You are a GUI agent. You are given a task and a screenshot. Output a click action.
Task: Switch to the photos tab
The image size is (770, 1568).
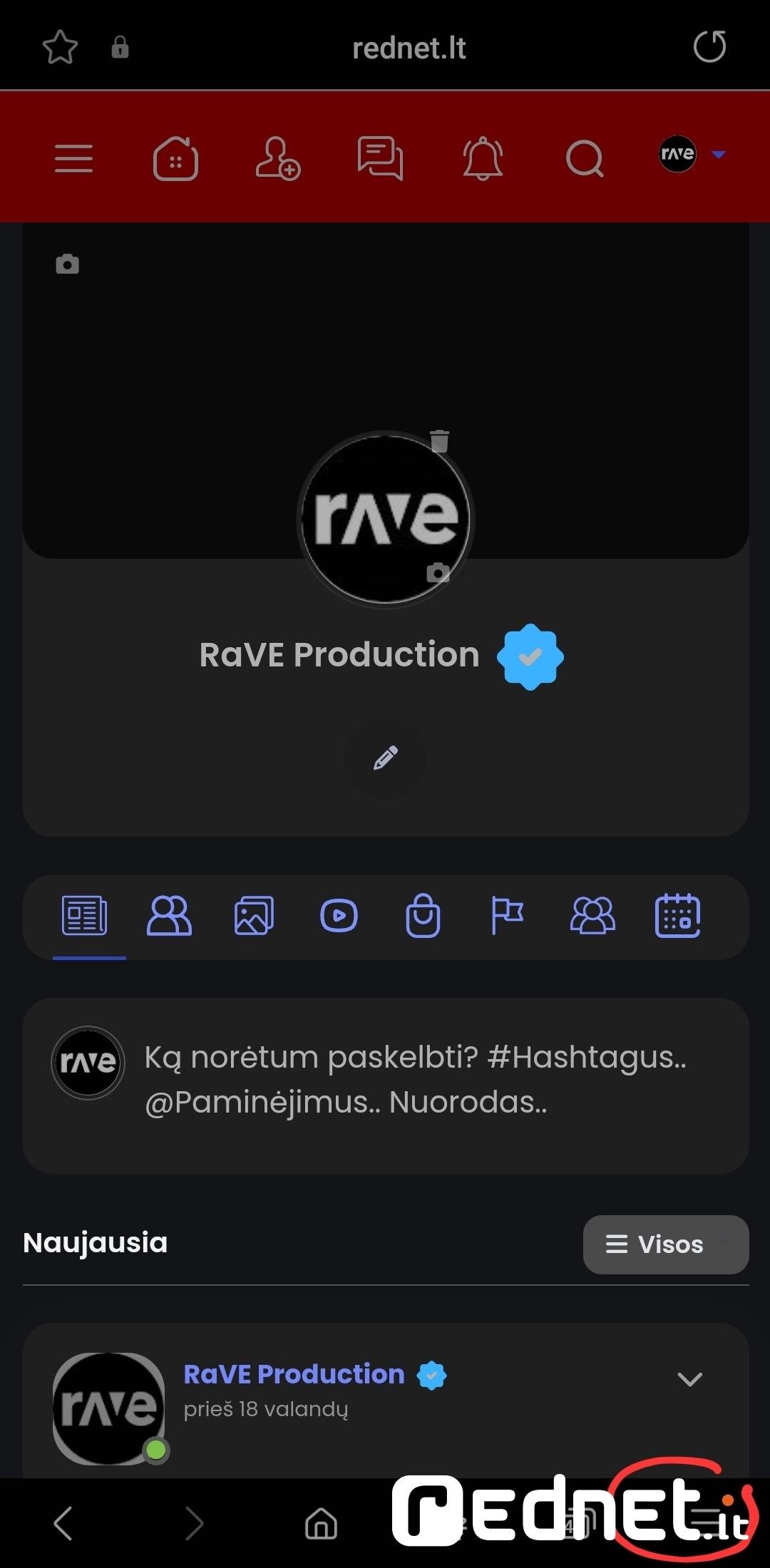point(254,916)
